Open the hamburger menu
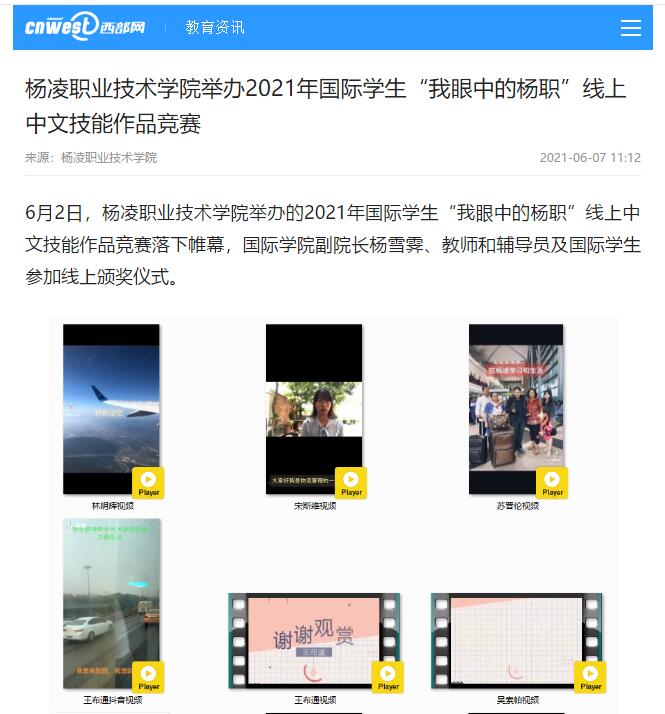 [x=630, y=28]
